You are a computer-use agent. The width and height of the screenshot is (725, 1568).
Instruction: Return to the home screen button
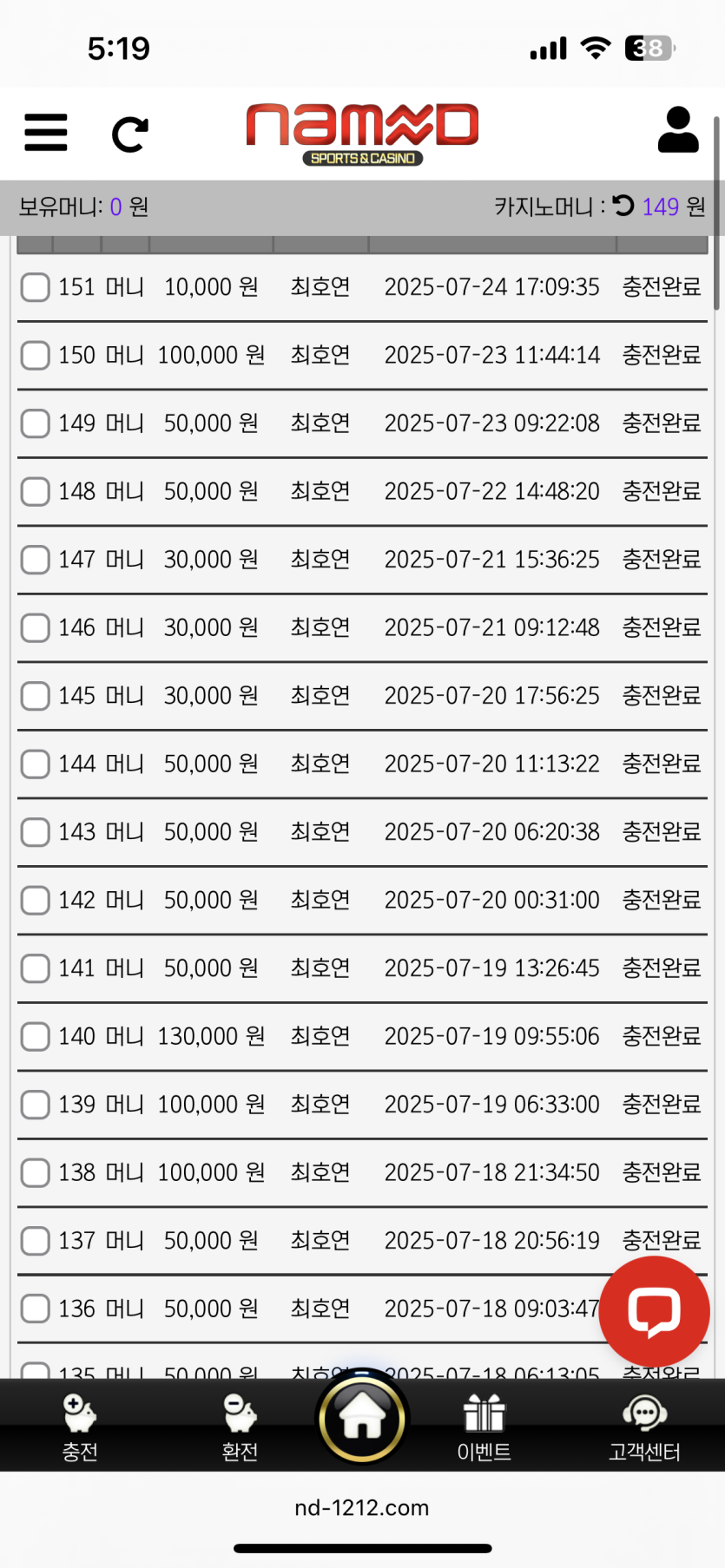click(362, 1419)
